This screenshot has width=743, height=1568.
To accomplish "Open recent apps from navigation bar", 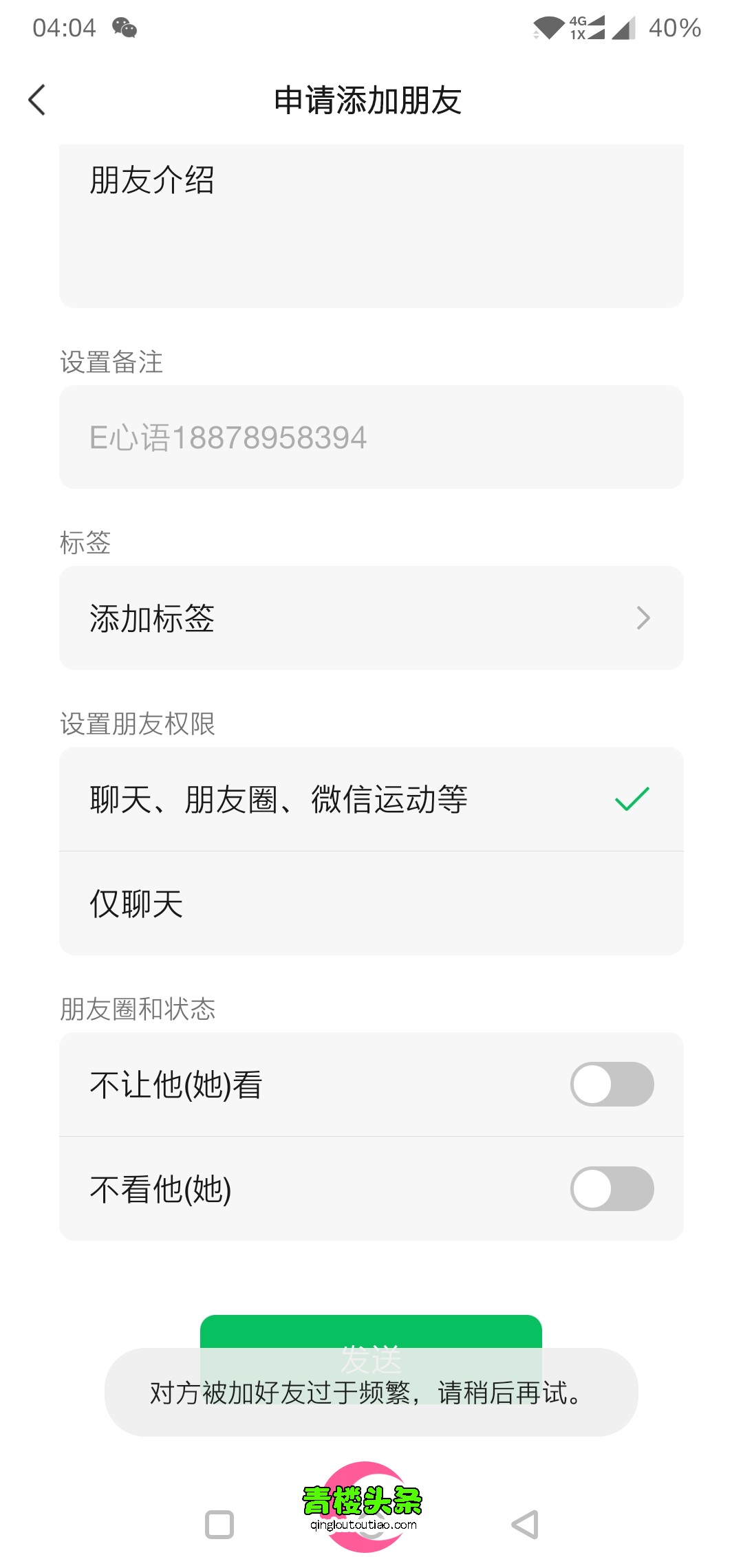I will click(x=219, y=1525).
